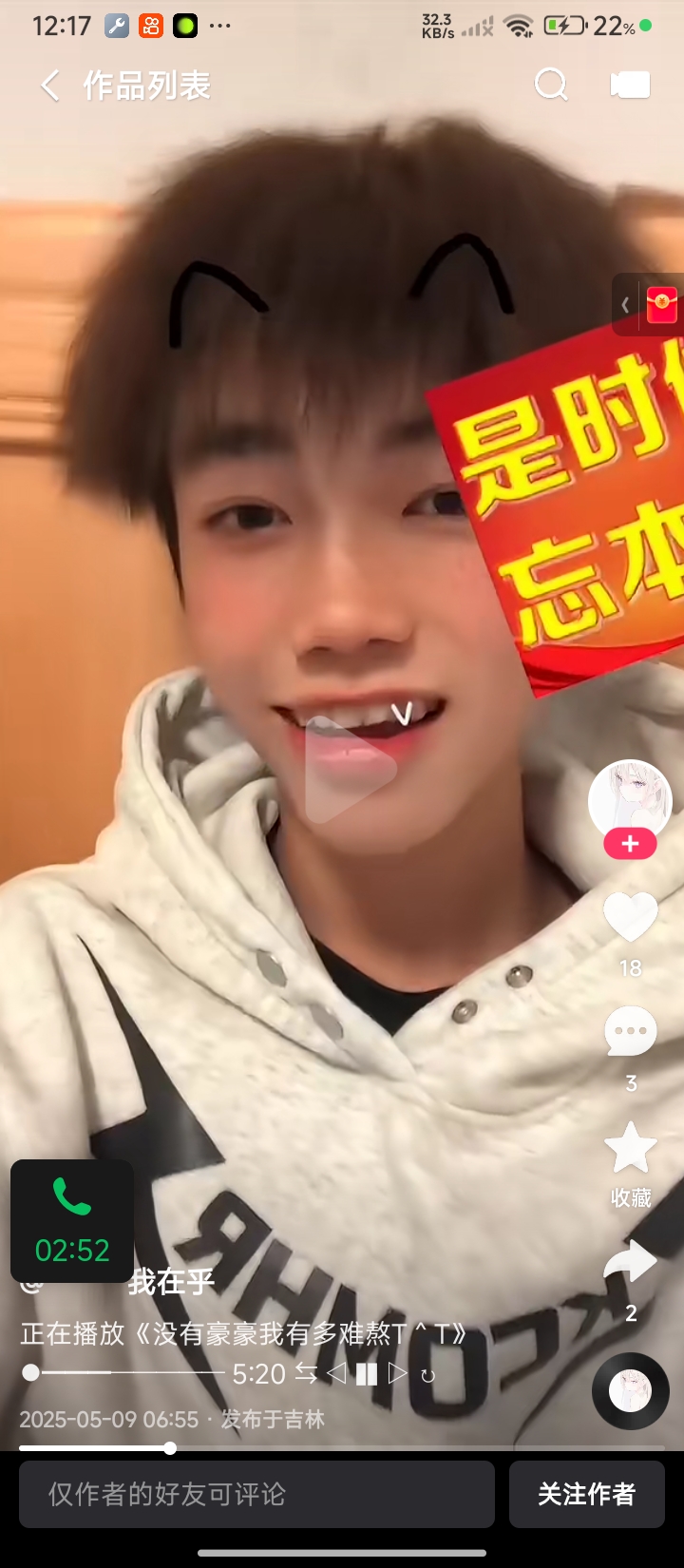
Task: Open the author's avatar profile
Action: (630, 801)
